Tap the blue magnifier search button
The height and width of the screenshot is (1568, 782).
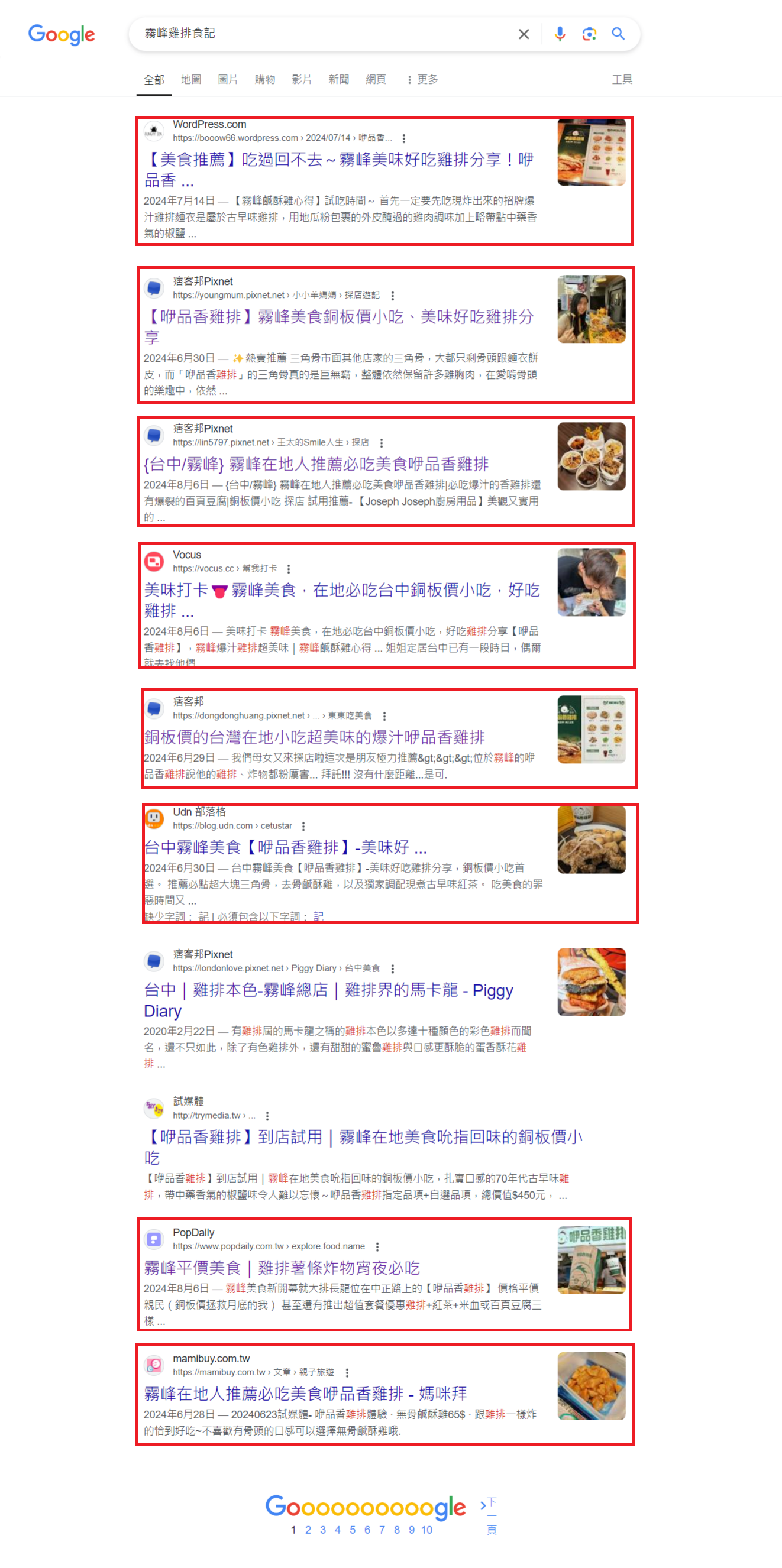coord(618,34)
